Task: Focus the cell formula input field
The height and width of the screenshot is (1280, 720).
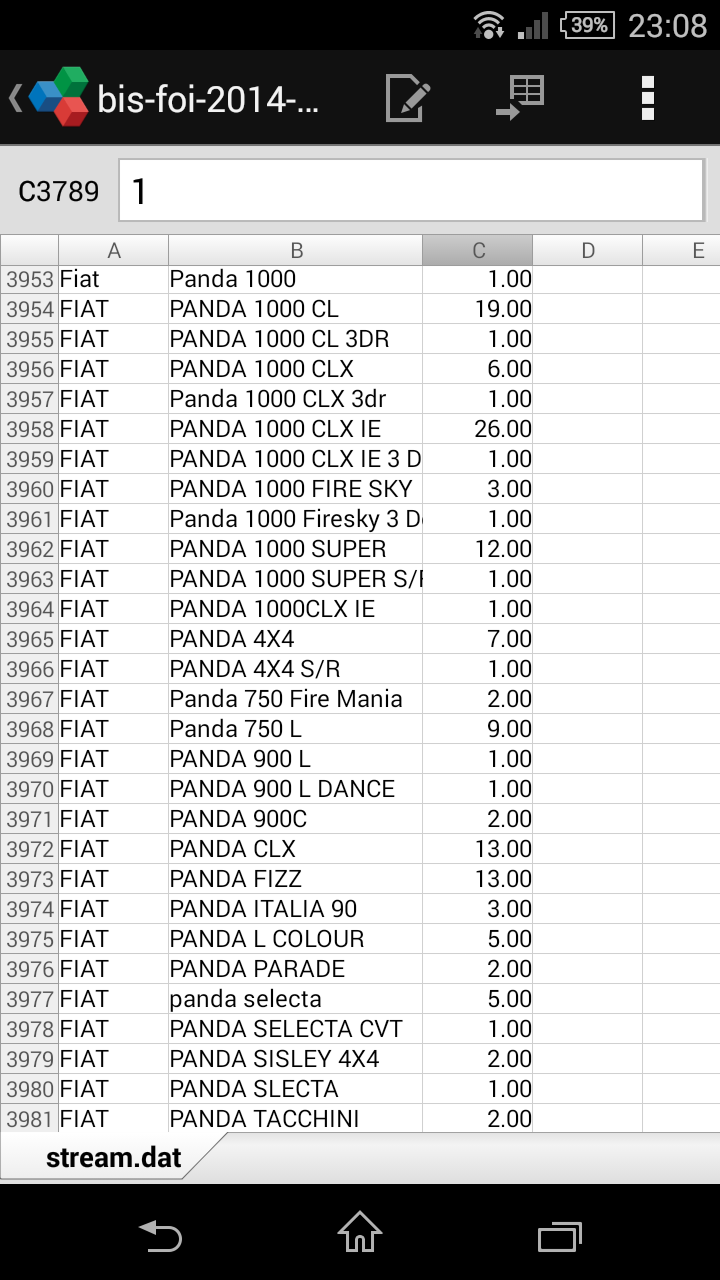Action: coord(411,190)
